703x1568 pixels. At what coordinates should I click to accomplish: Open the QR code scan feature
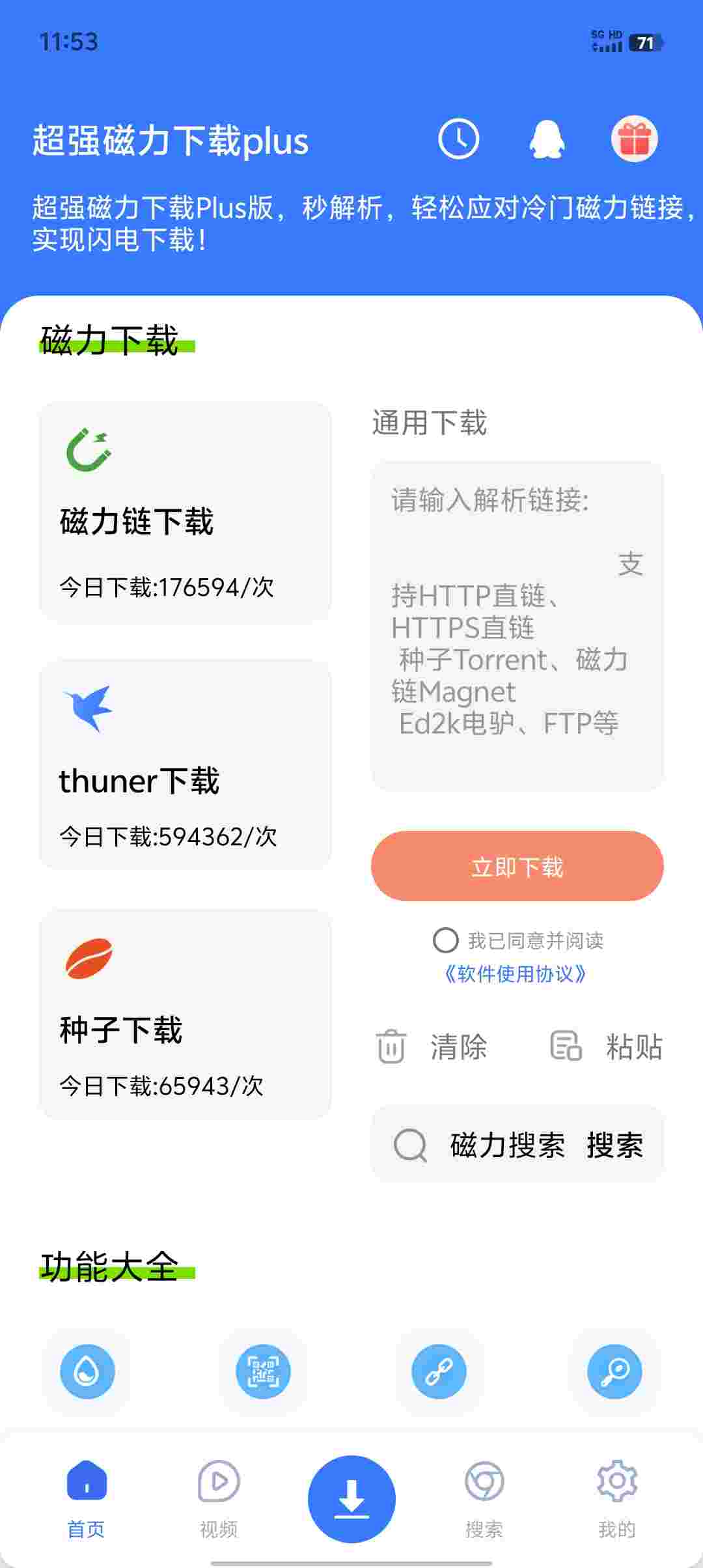point(263,1371)
